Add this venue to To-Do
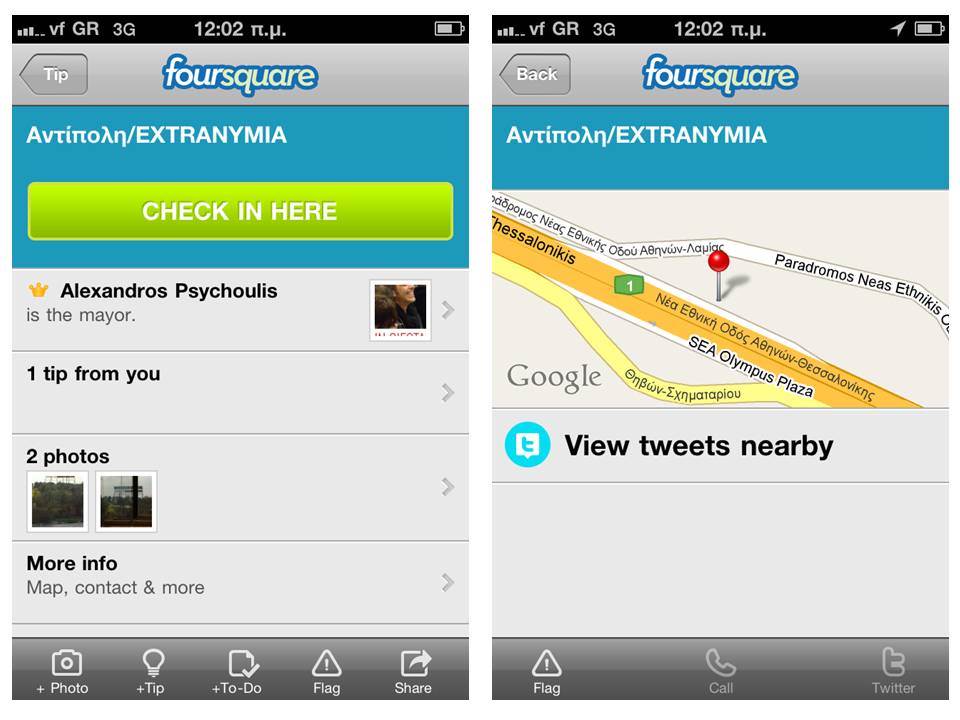Image resolution: width=960 pixels, height=720 pixels. pyautogui.click(x=237, y=672)
